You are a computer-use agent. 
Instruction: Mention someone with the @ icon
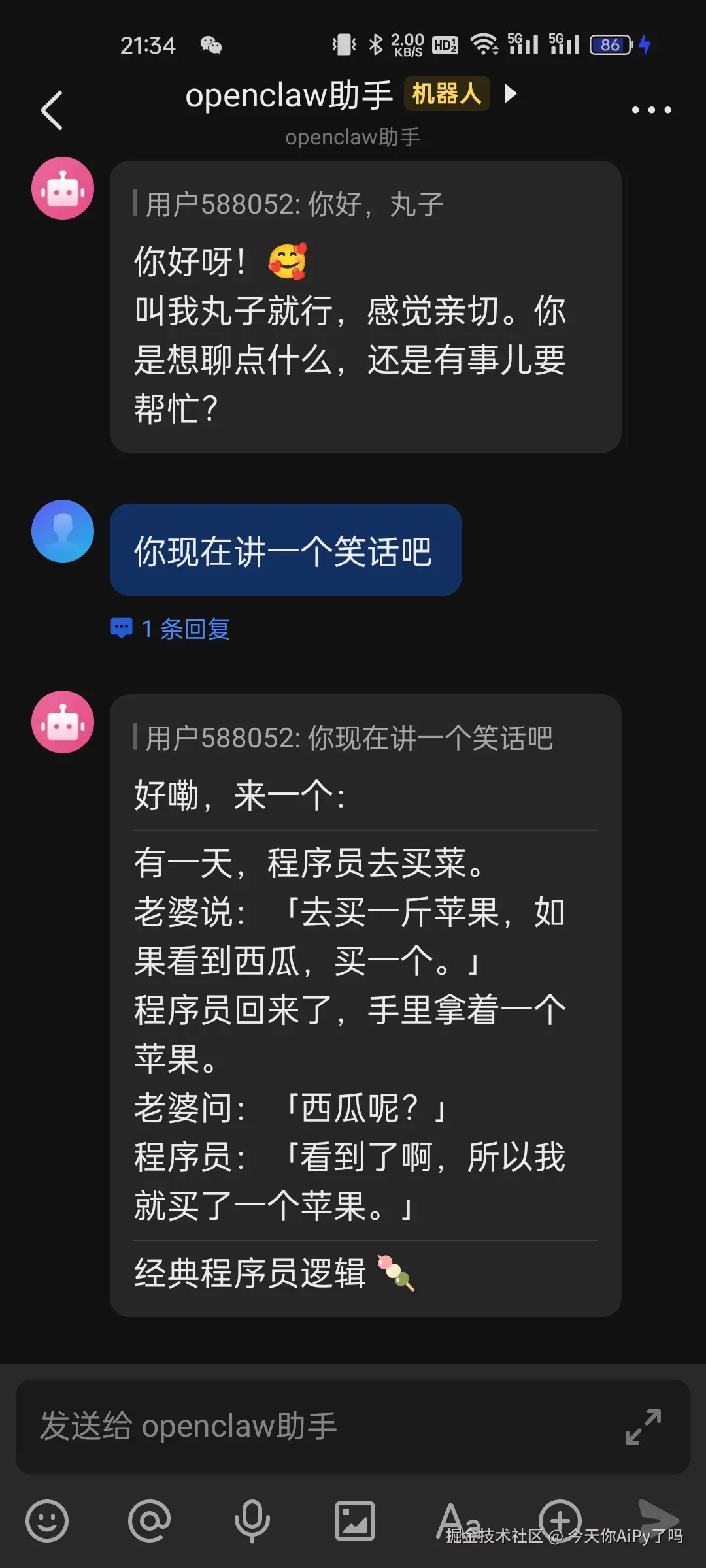click(150, 1520)
